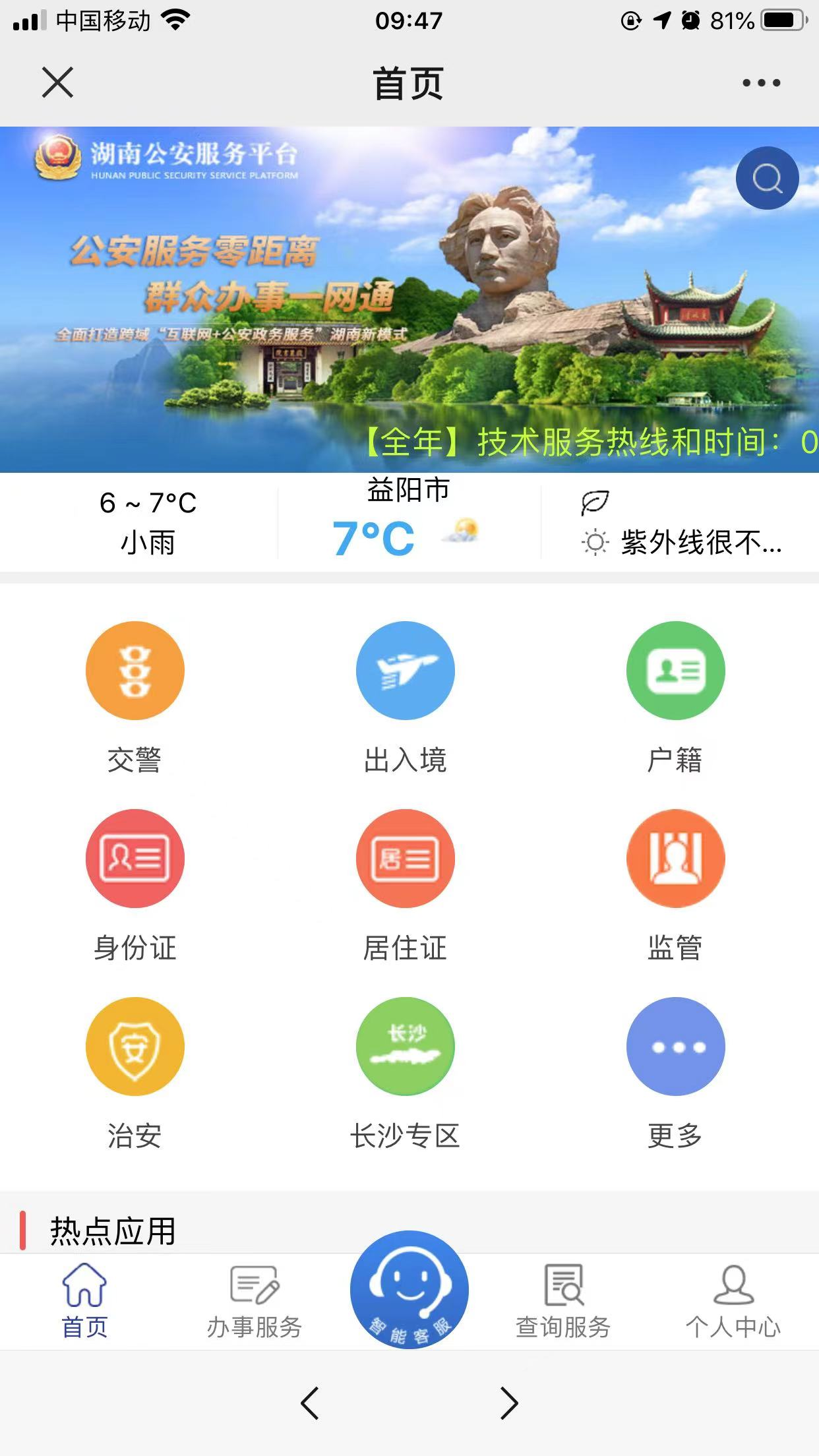Go to the 监管 section
Image resolution: width=819 pixels, height=1456 pixels.
click(x=675, y=859)
